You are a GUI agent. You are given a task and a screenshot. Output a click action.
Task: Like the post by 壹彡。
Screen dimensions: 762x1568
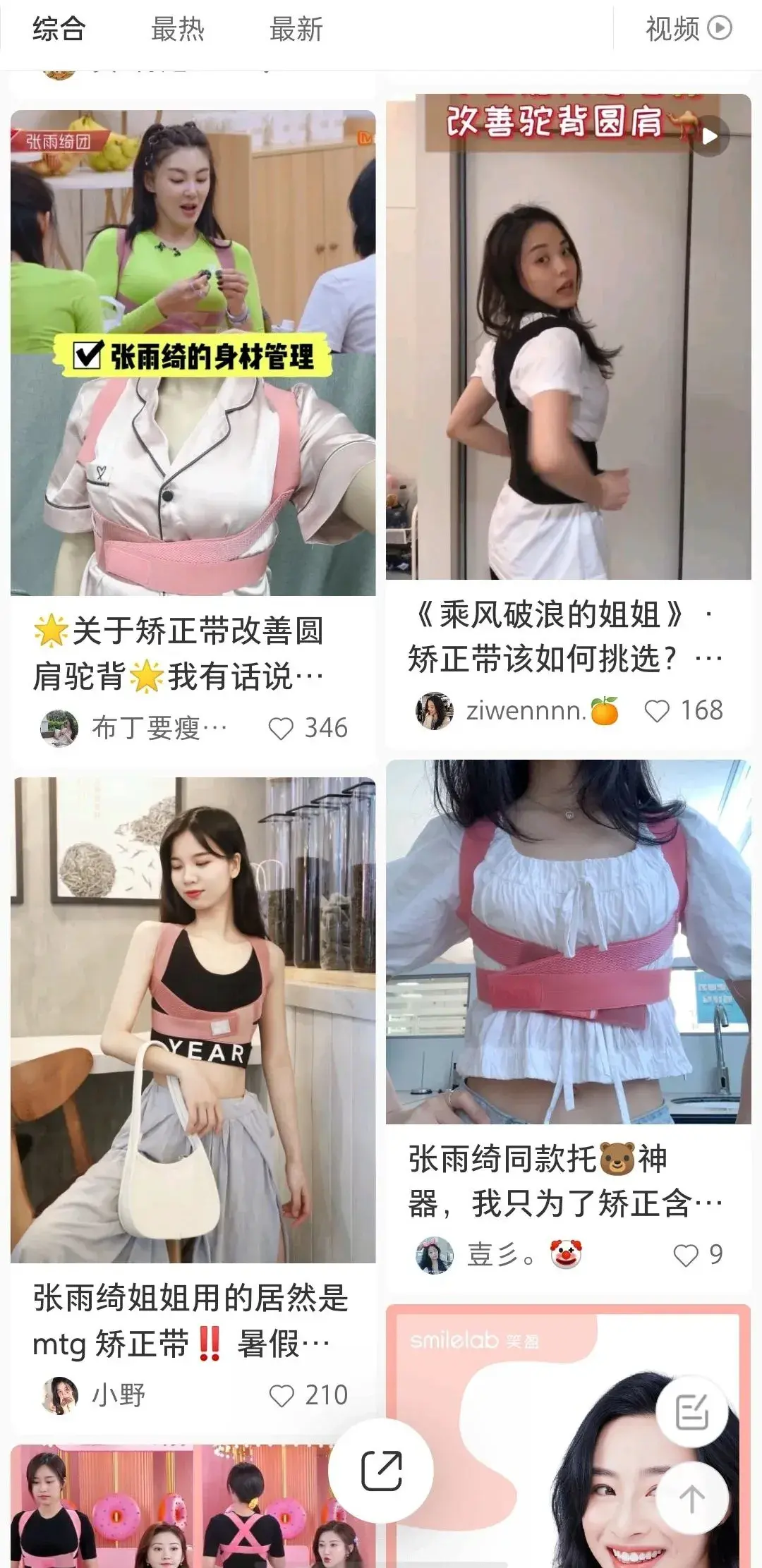685,1255
